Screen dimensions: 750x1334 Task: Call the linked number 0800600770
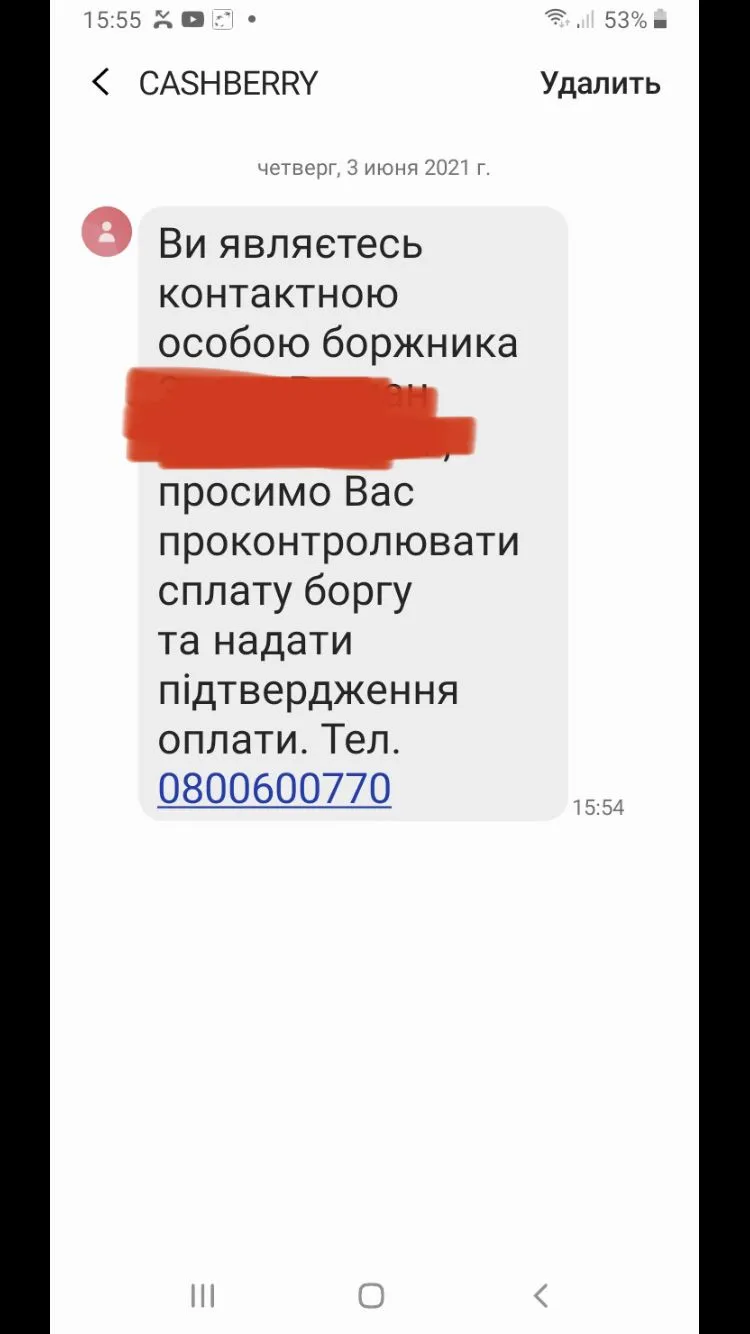coord(274,789)
